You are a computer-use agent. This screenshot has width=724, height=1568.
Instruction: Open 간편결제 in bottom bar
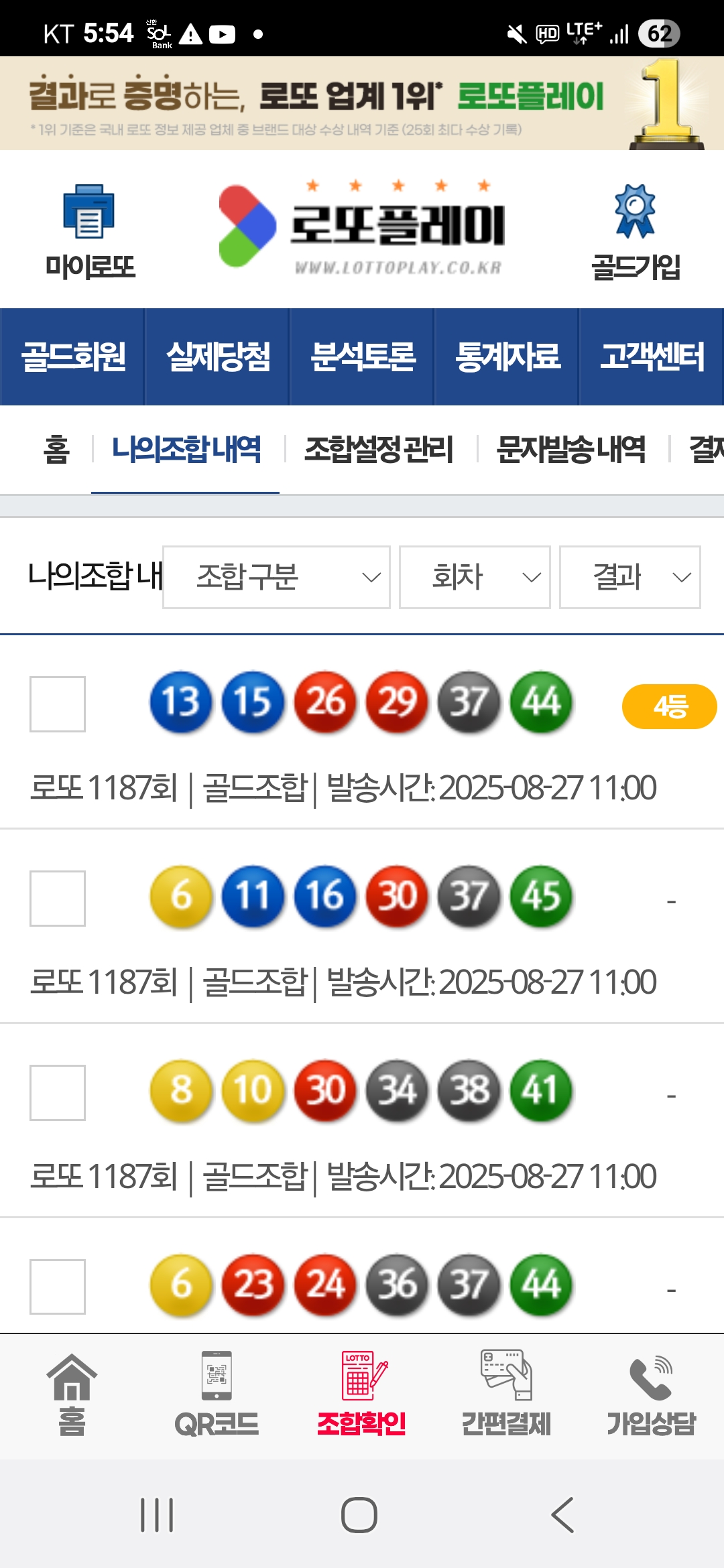[x=506, y=1394]
